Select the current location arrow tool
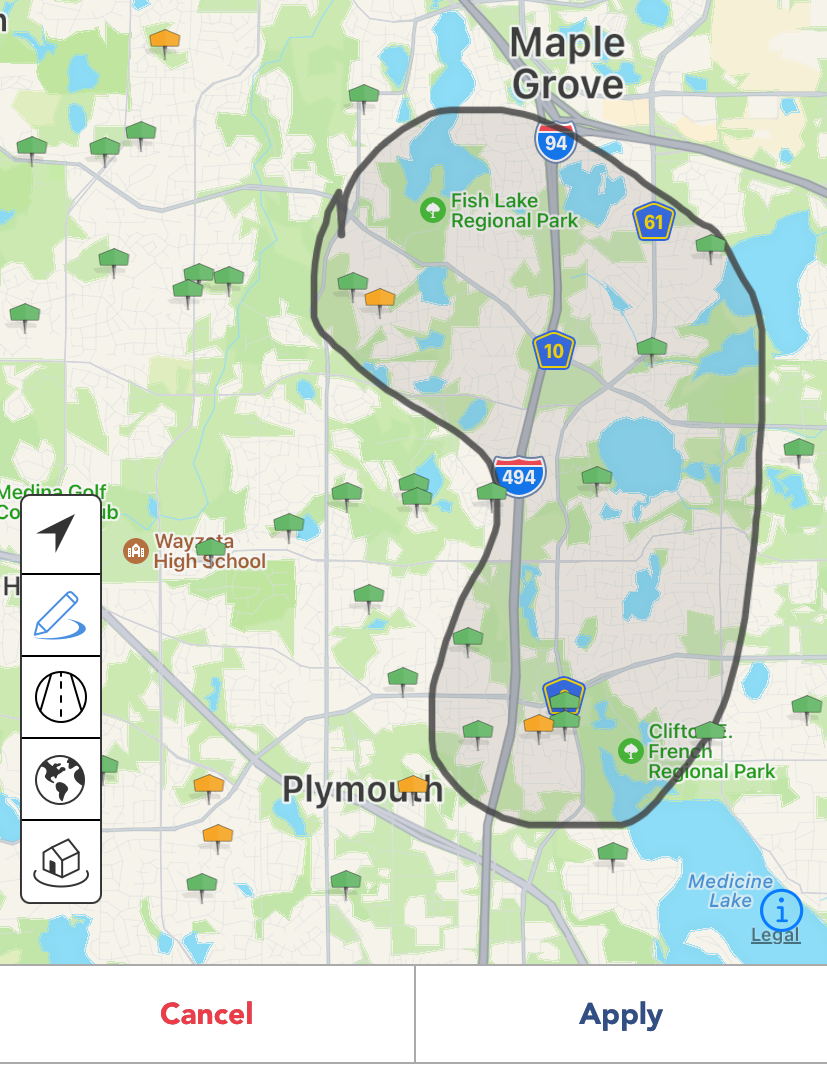This screenshot has width=827, height=1092. (x=60, y=535)
